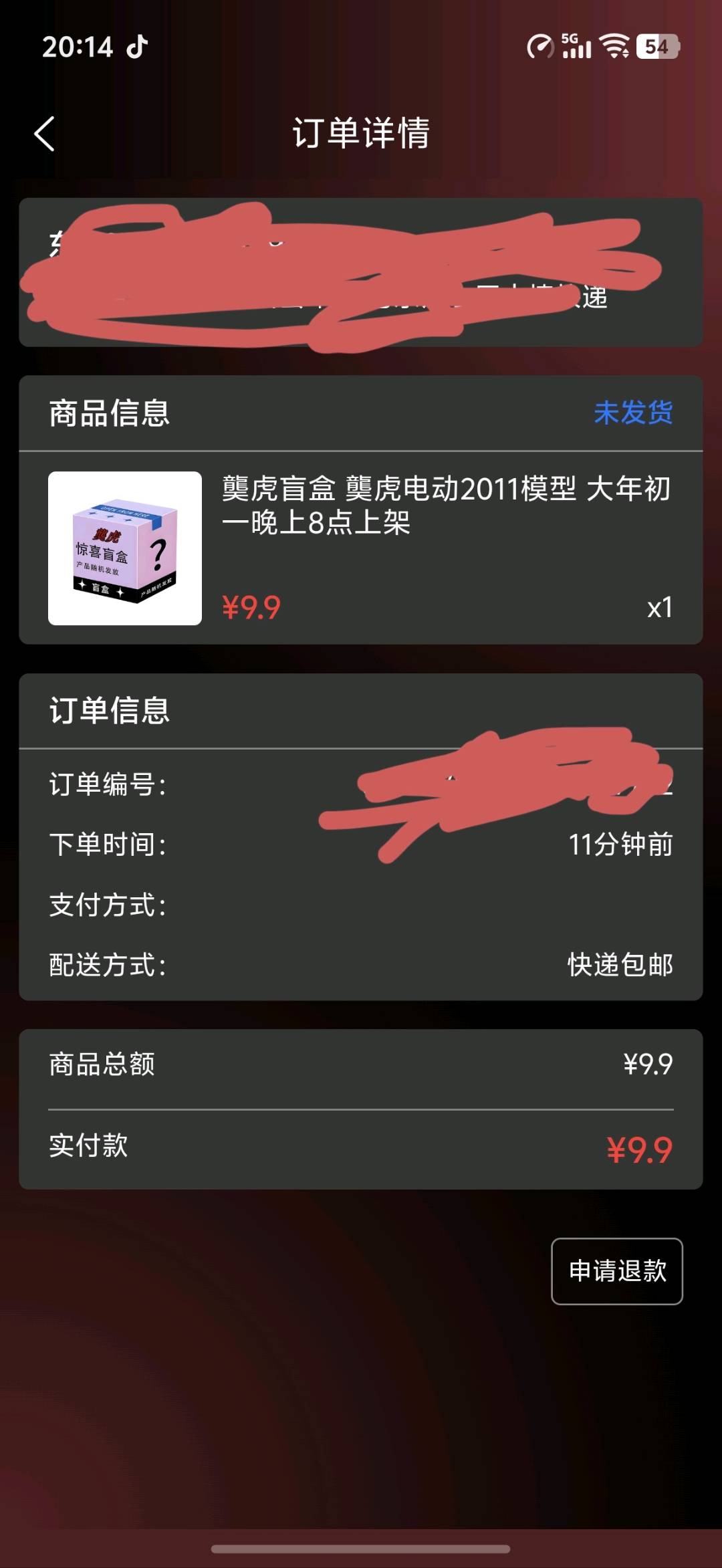Screen dimensions: 722x1568
Task: Open the 龔虎盲盒 product item
Action: 361,548
